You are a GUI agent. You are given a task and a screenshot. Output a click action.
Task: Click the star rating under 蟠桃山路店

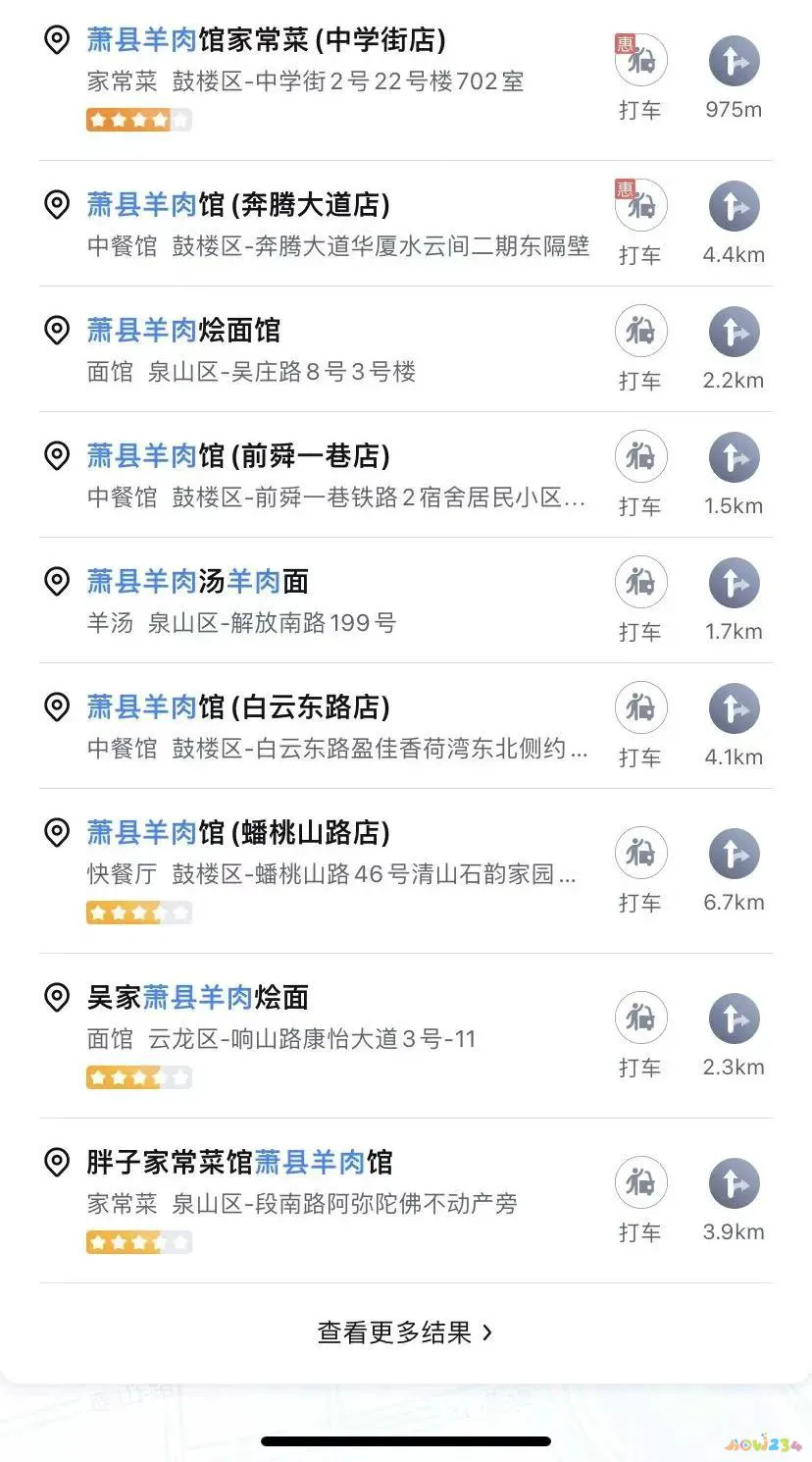(x=139, y=913)
